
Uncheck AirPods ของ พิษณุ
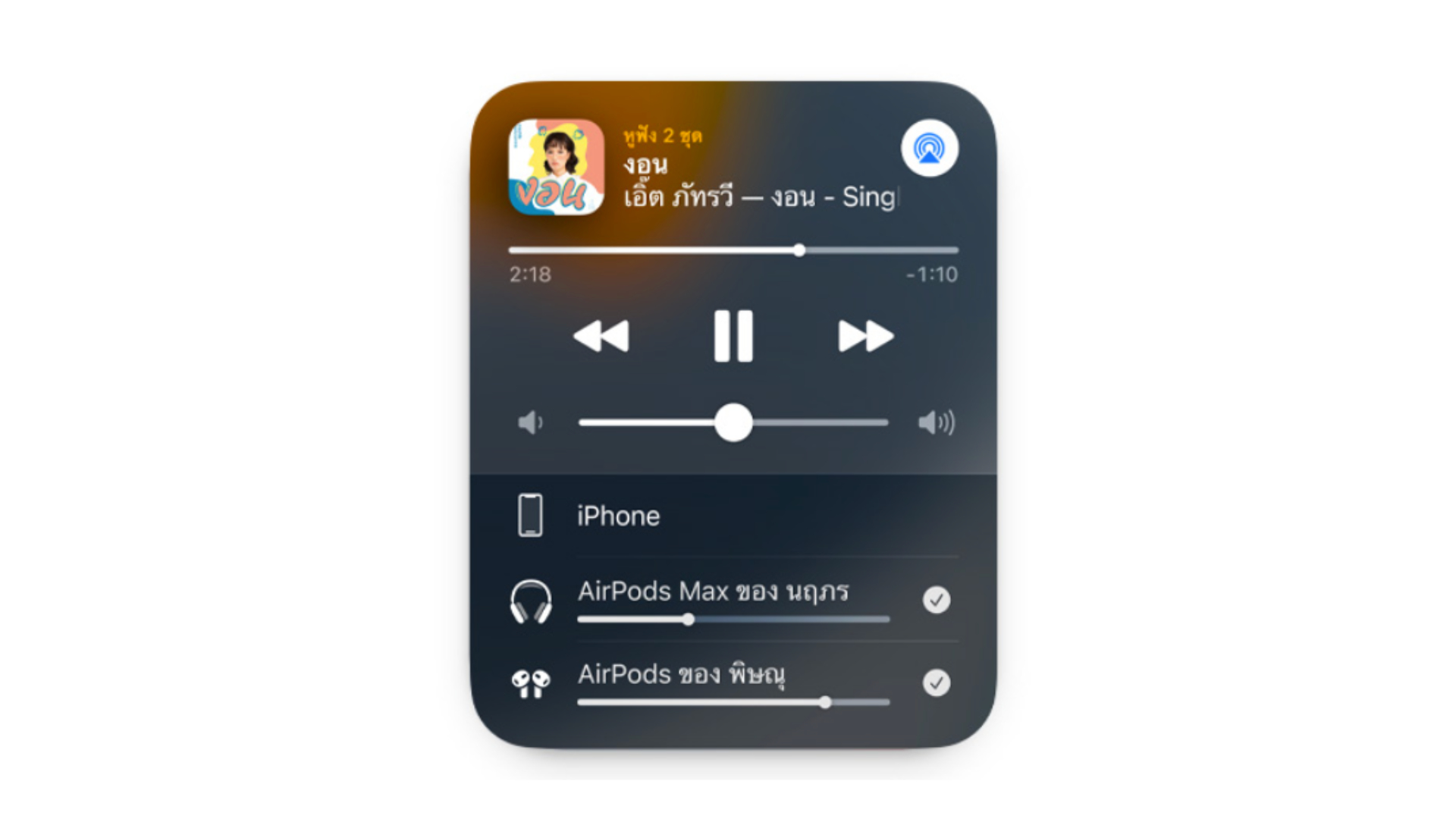[936, 682]
